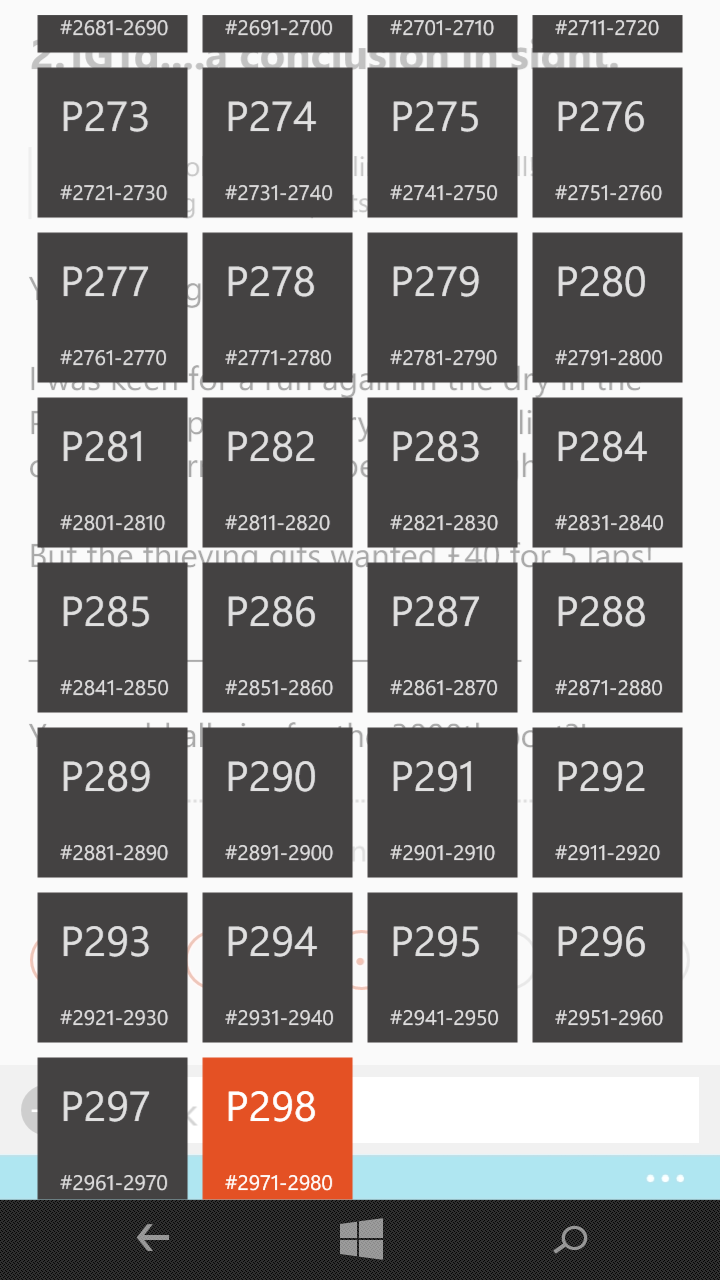Go to page P276 posts #2751-2760
This screenshot has height=1280, width=720.
pos(607,142)
